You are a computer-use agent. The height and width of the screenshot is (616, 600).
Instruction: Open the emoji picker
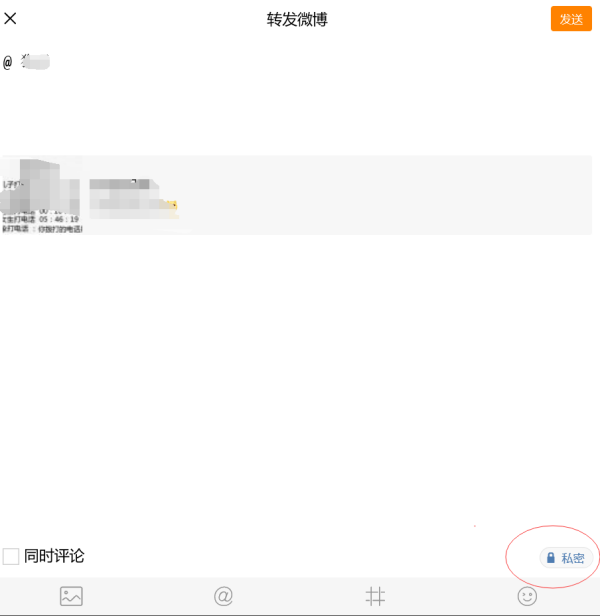click(527, 596)
